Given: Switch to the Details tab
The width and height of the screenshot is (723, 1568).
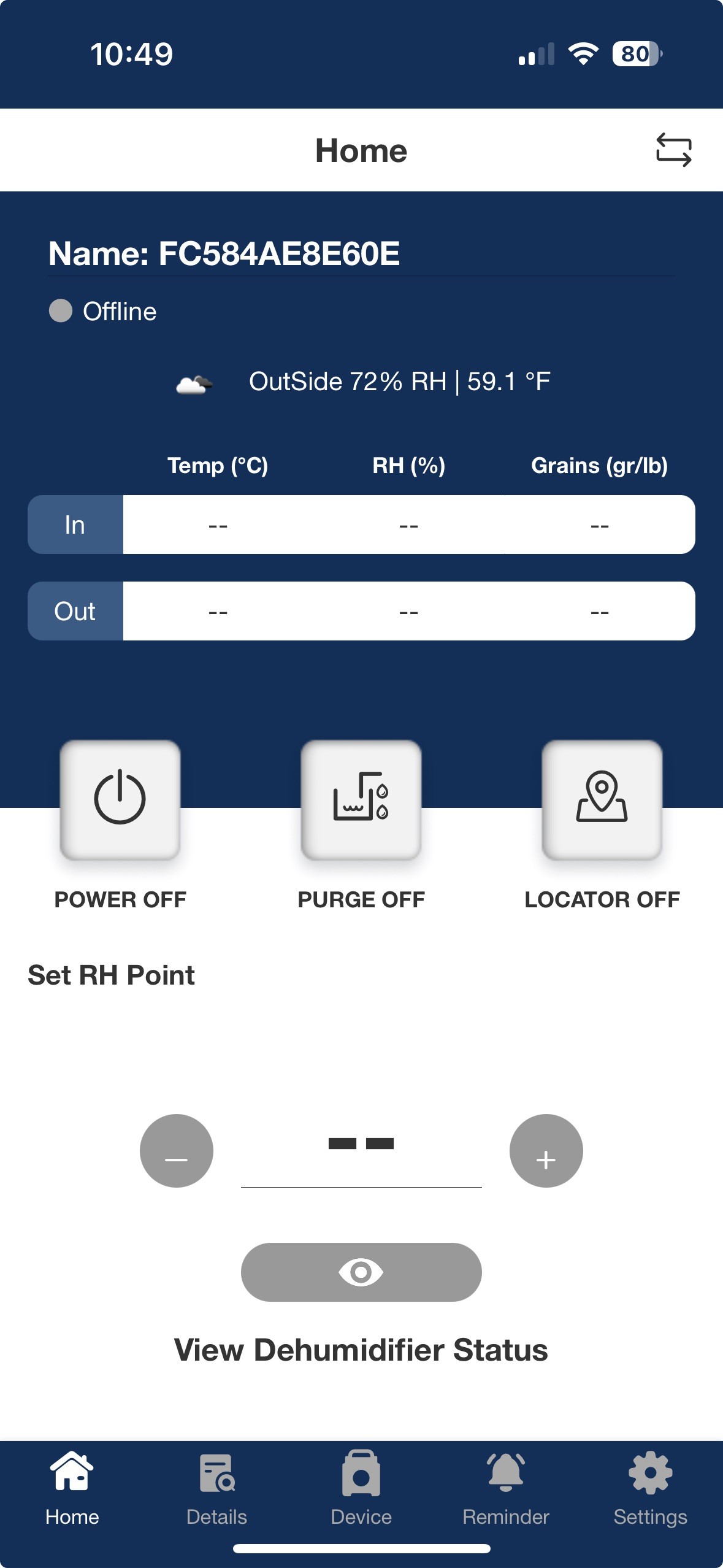Looking at the screenshot, I should tap(216, 1489).
